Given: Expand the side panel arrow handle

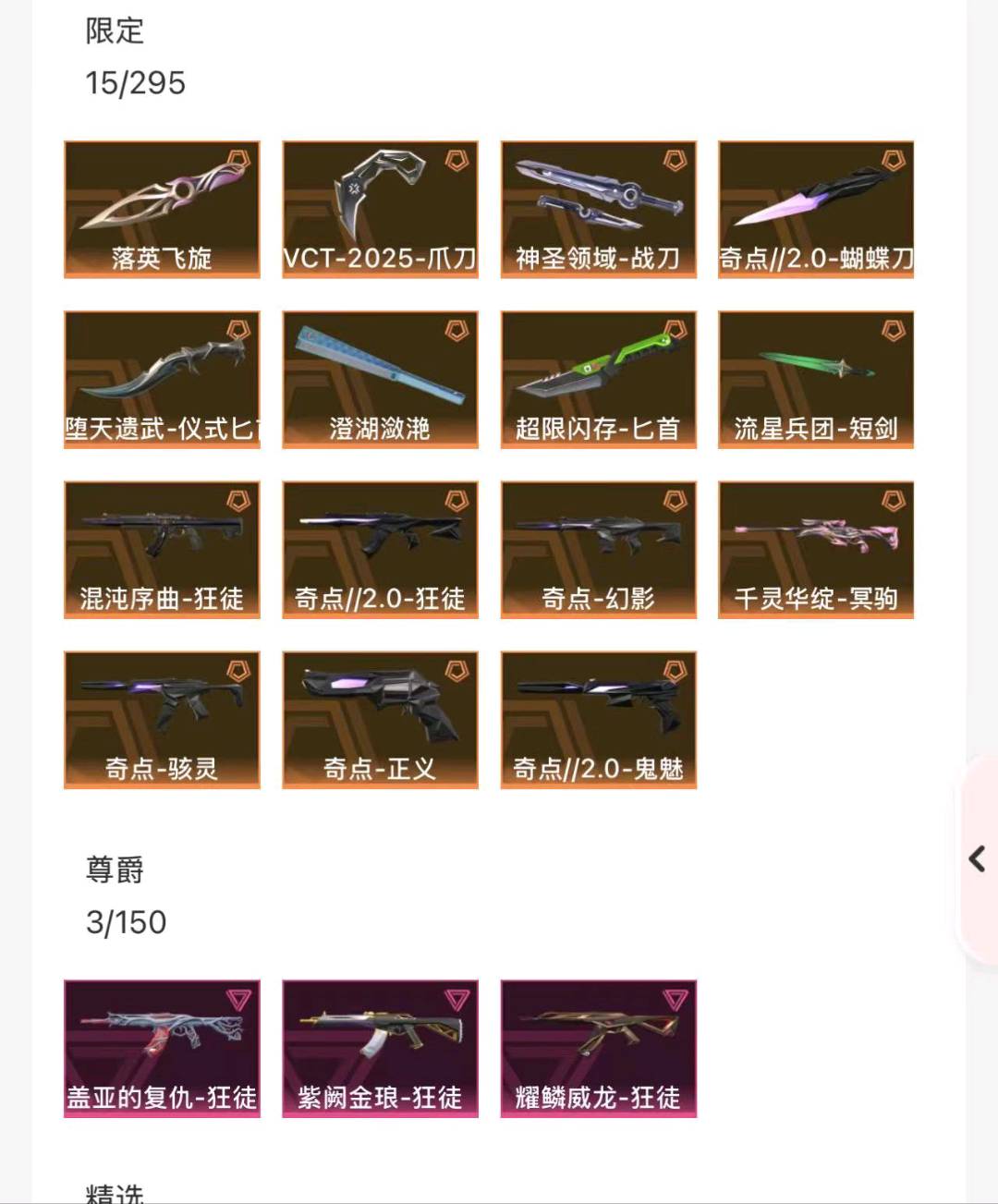Looking at the screenshot, I should point(977,859).
